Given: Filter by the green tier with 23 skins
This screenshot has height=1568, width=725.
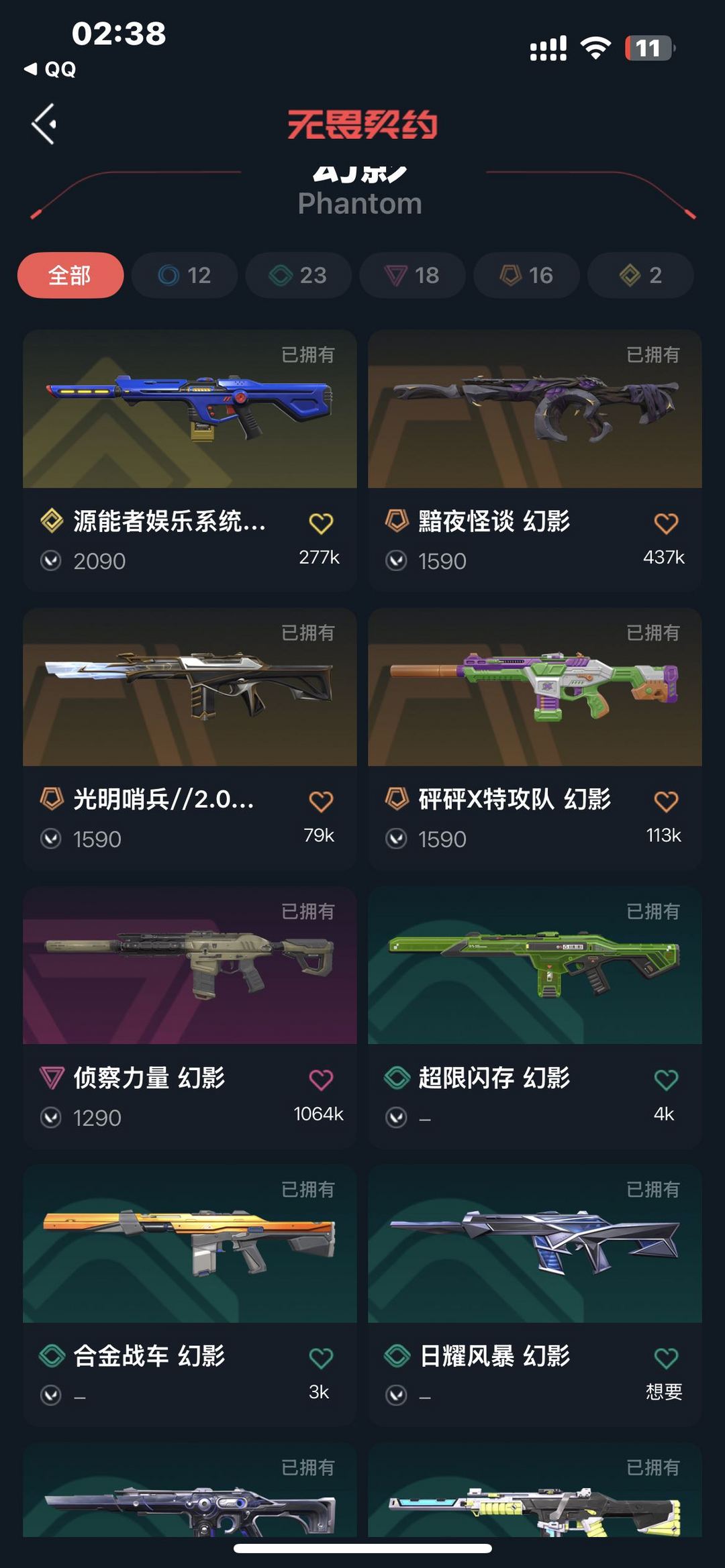Looking at the screenshot, I should [299, 275].
